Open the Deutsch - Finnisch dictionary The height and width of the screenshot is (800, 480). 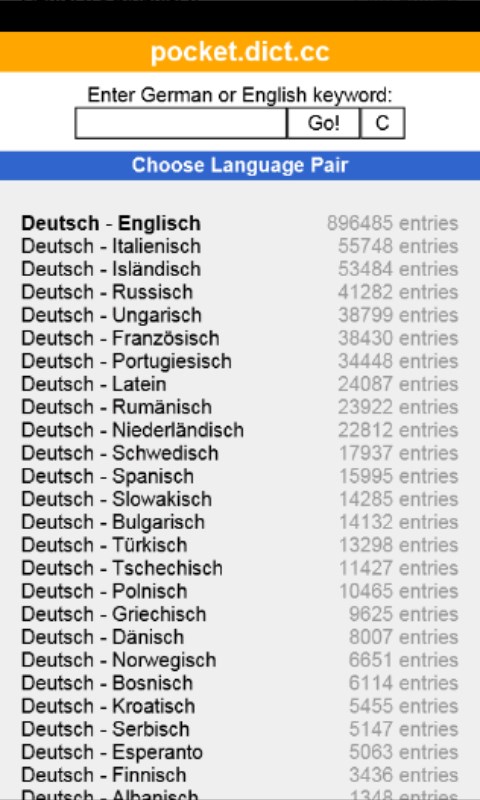point(104,775)
